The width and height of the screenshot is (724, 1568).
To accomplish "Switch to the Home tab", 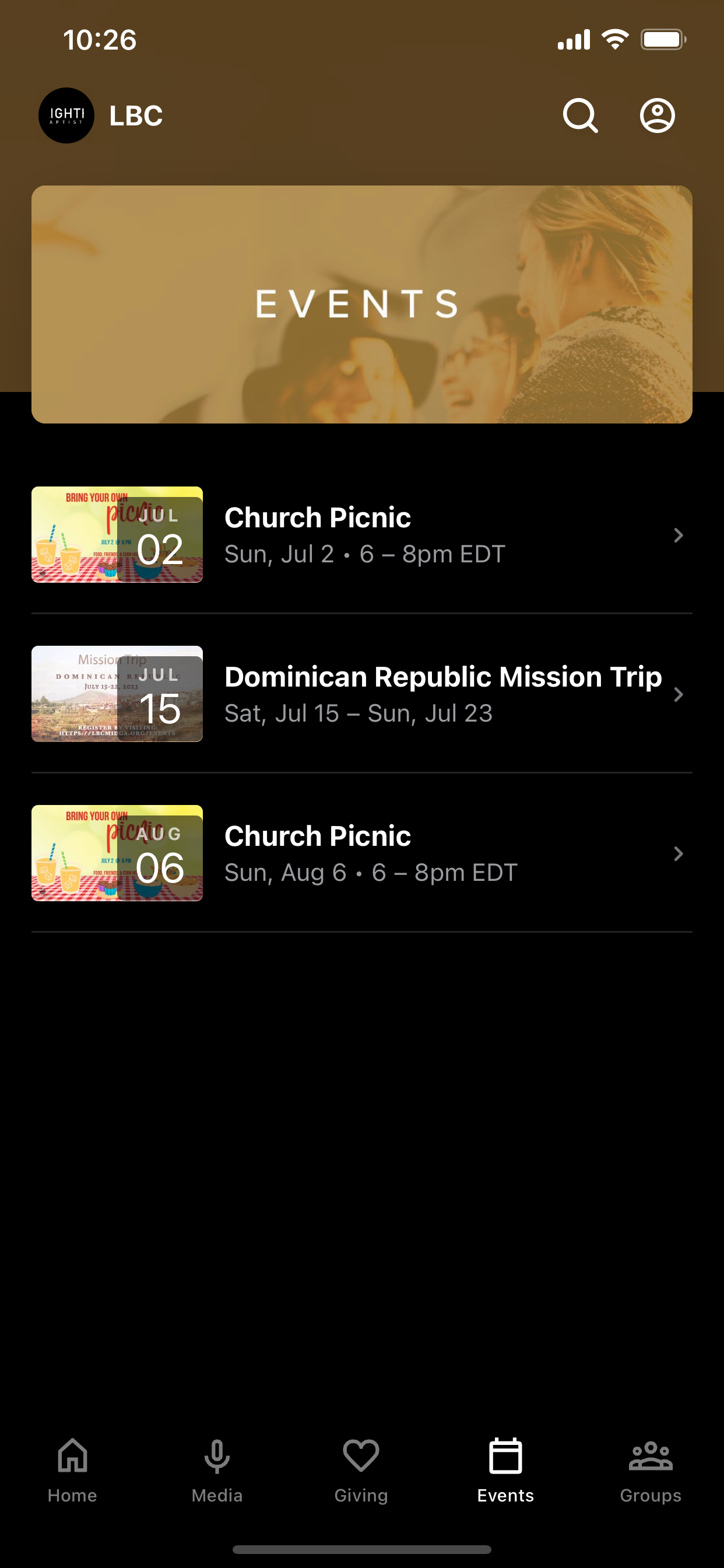I will (72, 1470).
